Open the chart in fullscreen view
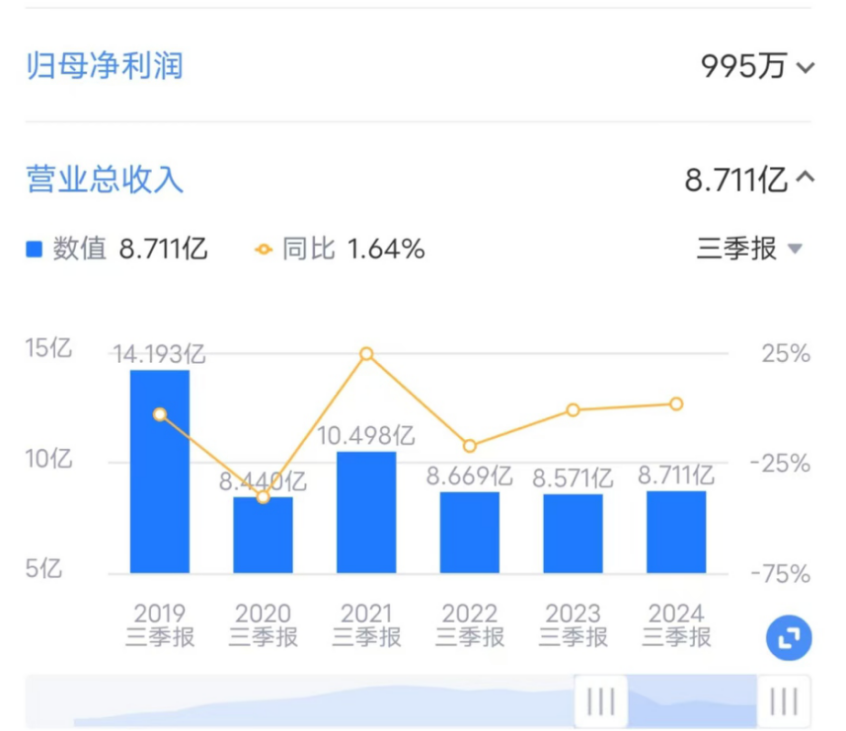Screen dimensions: 846x731 (789, 639)
